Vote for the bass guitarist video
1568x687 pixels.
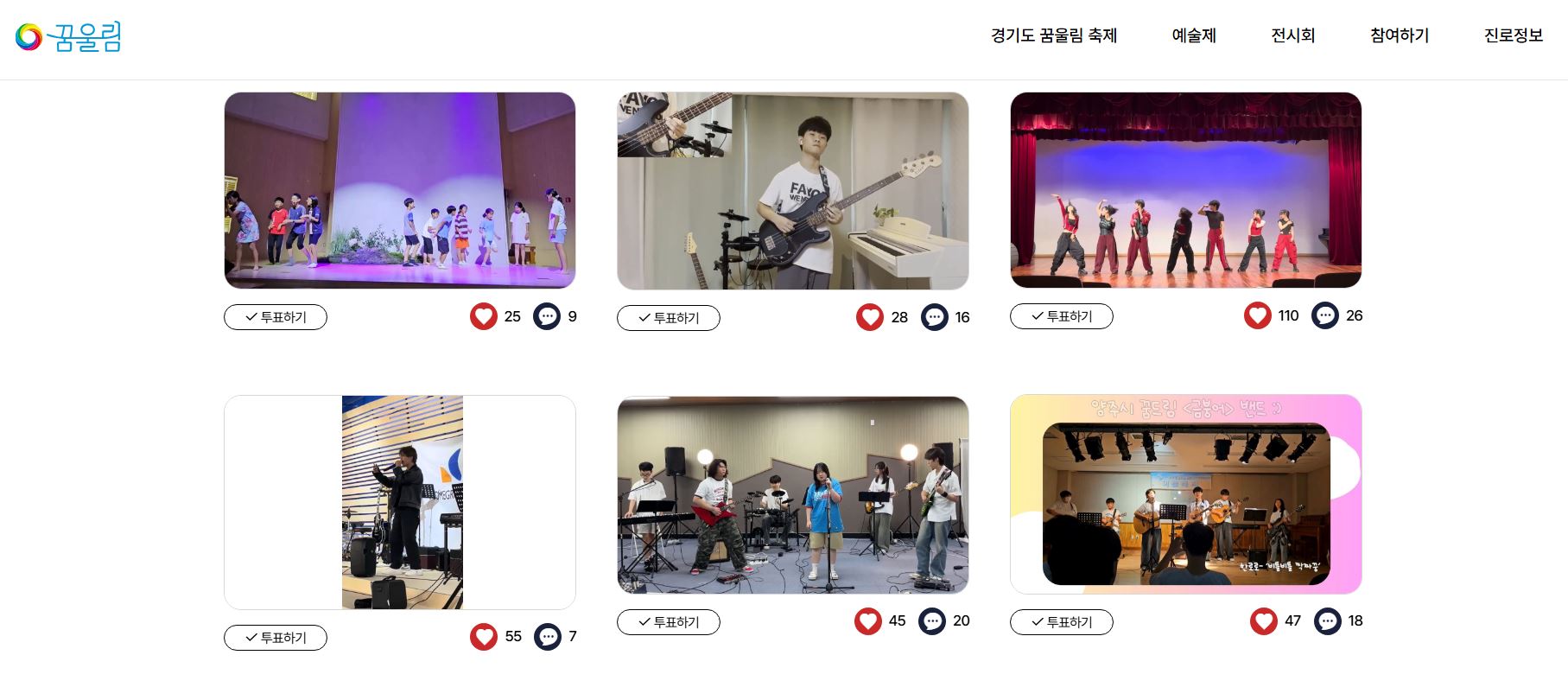[668, 318]
